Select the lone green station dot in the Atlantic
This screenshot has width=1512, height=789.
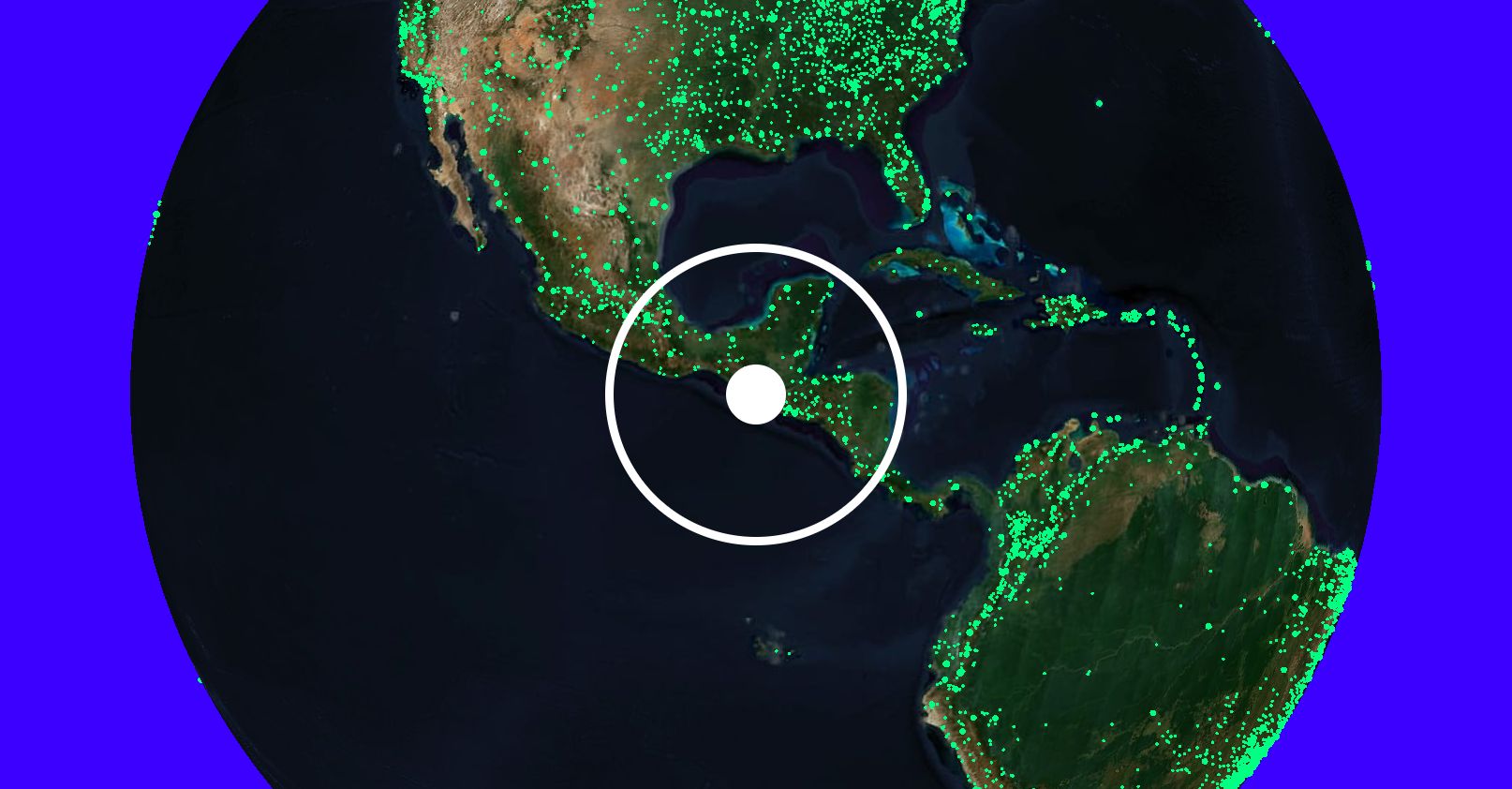pos(1099,103)
